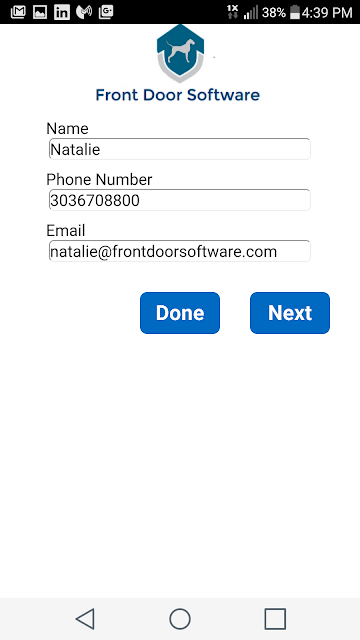Edit the Phone Number field

point(180,200)
